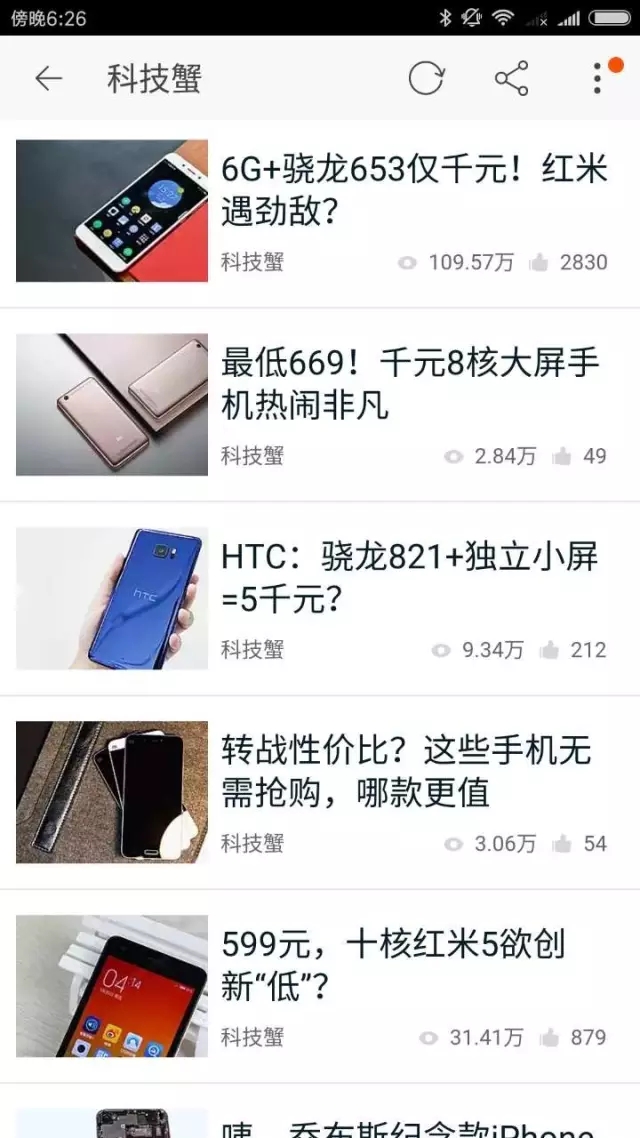This screenshot has width=640, height=1138.
Task: Open the article 599元，十核红米5欲创新低
Action: pyautogui.click(x=394, y=966)
